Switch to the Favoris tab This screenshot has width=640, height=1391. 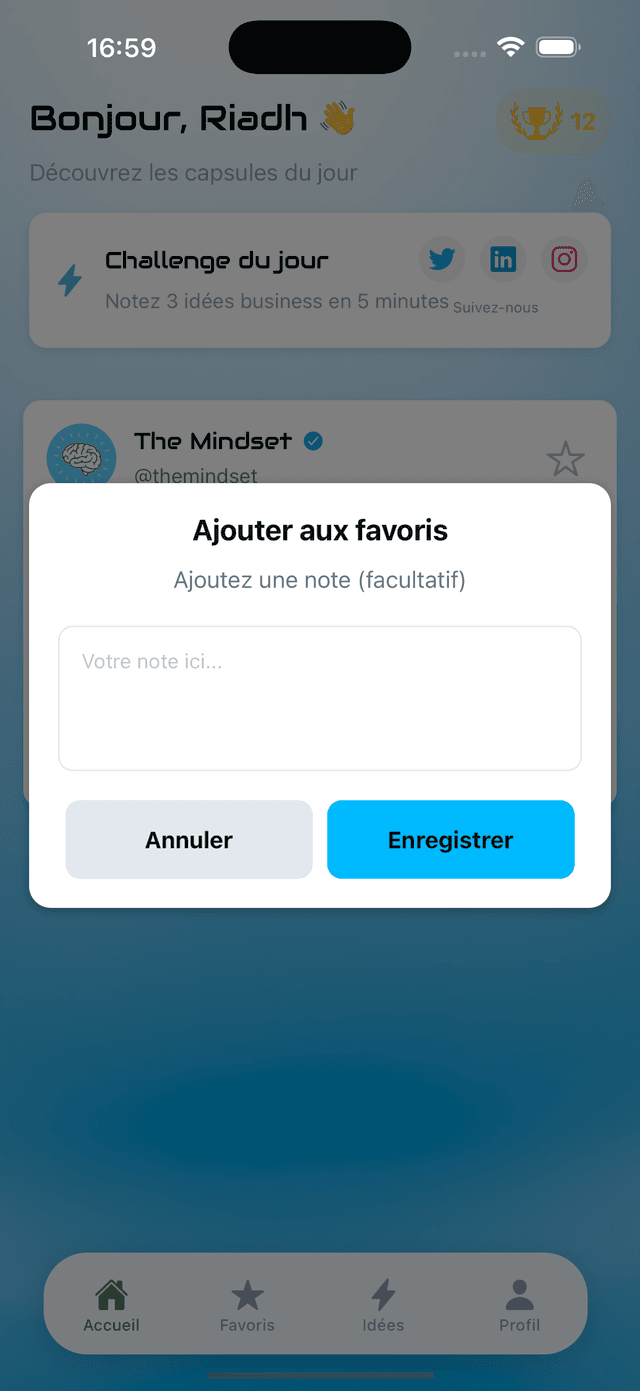point(247,1305)
